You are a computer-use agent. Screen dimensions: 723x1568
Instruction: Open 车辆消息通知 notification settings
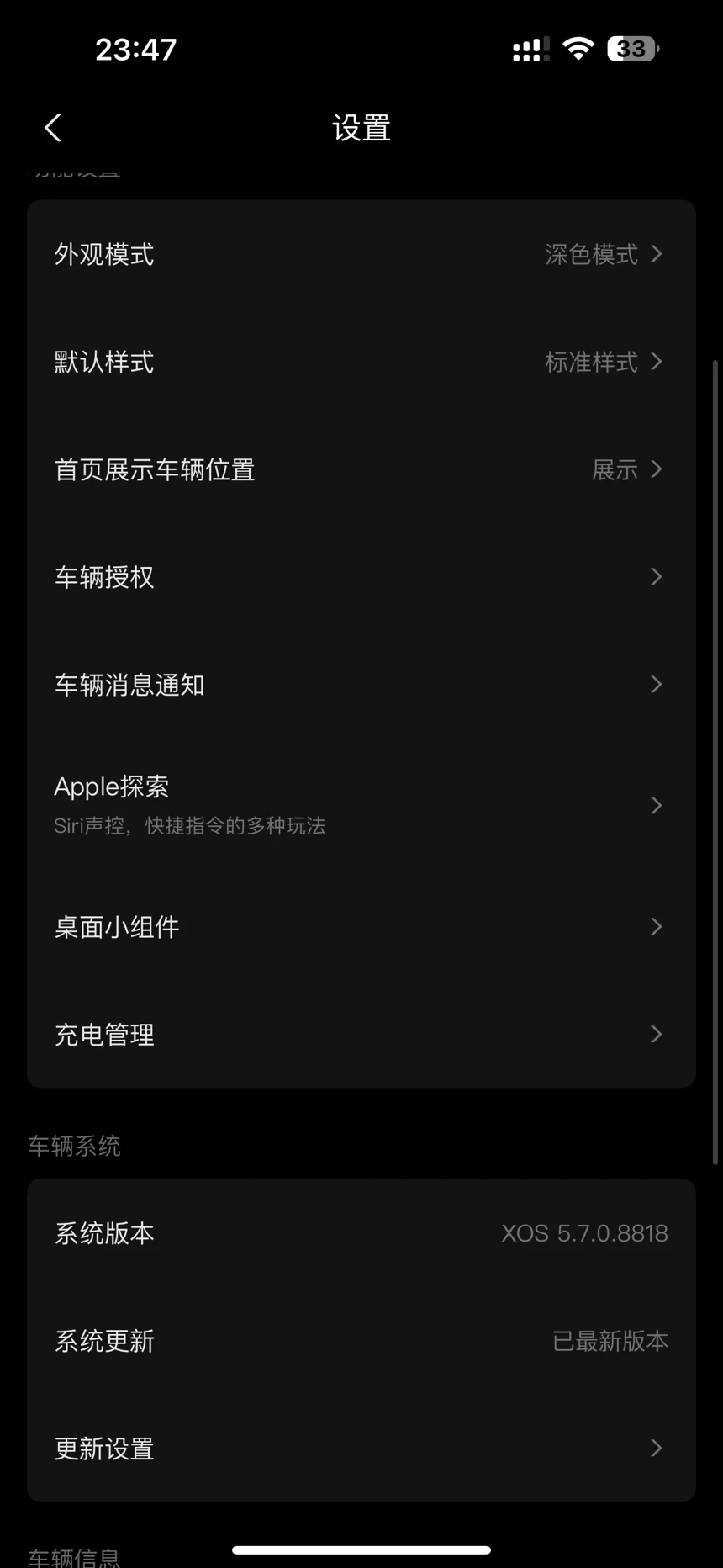pyautogui.click(x=361, y=685)
